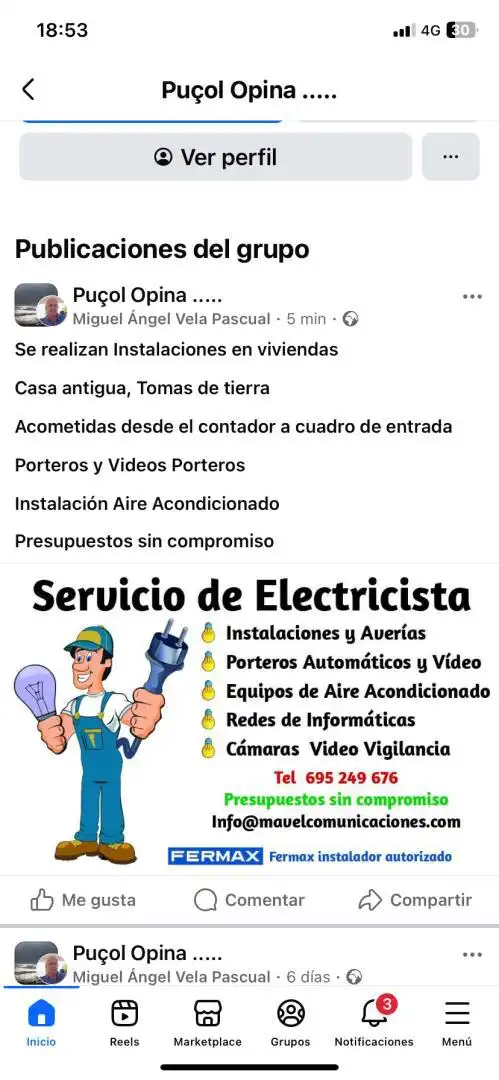
Task: Like the electrician service post
Action: pos(83,900)
